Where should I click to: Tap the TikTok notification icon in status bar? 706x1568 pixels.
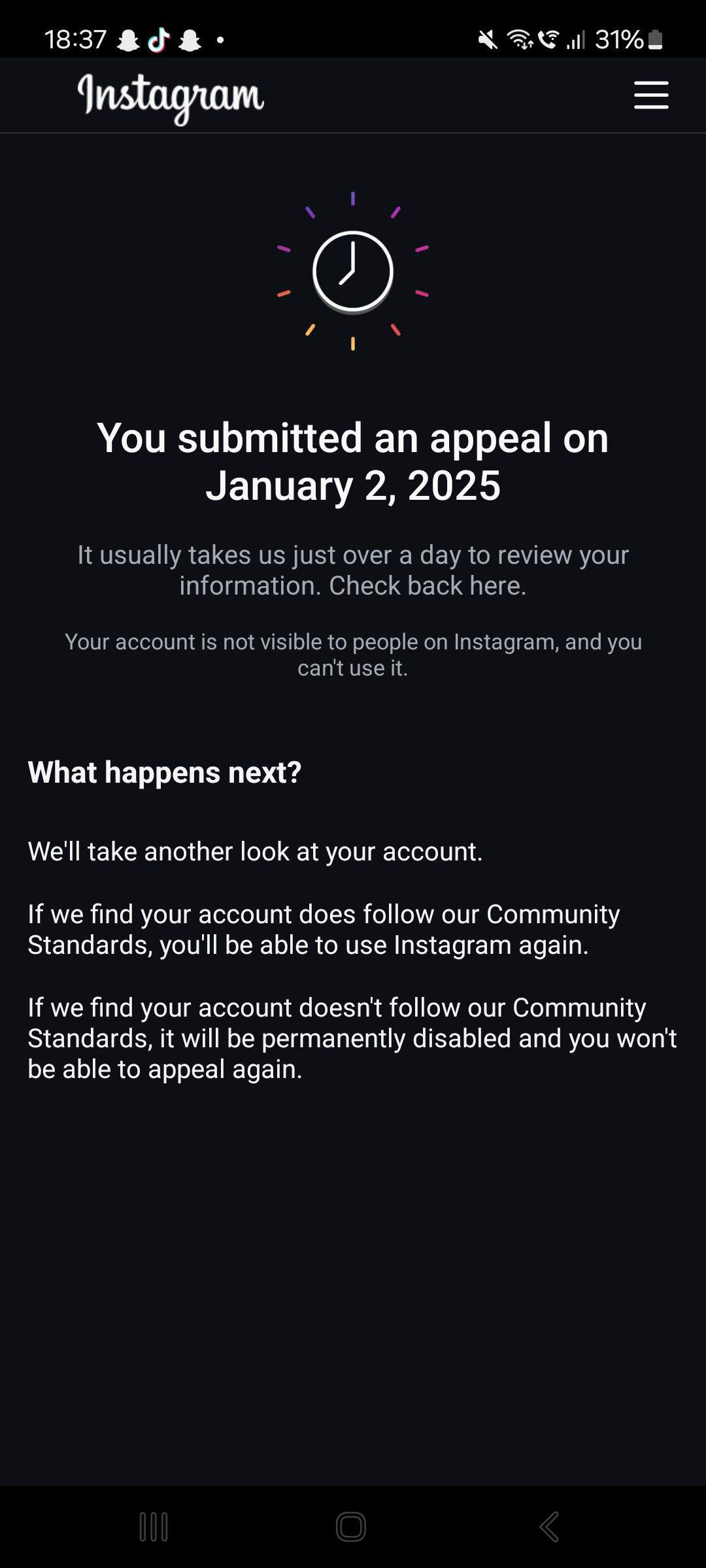point(159,41)
